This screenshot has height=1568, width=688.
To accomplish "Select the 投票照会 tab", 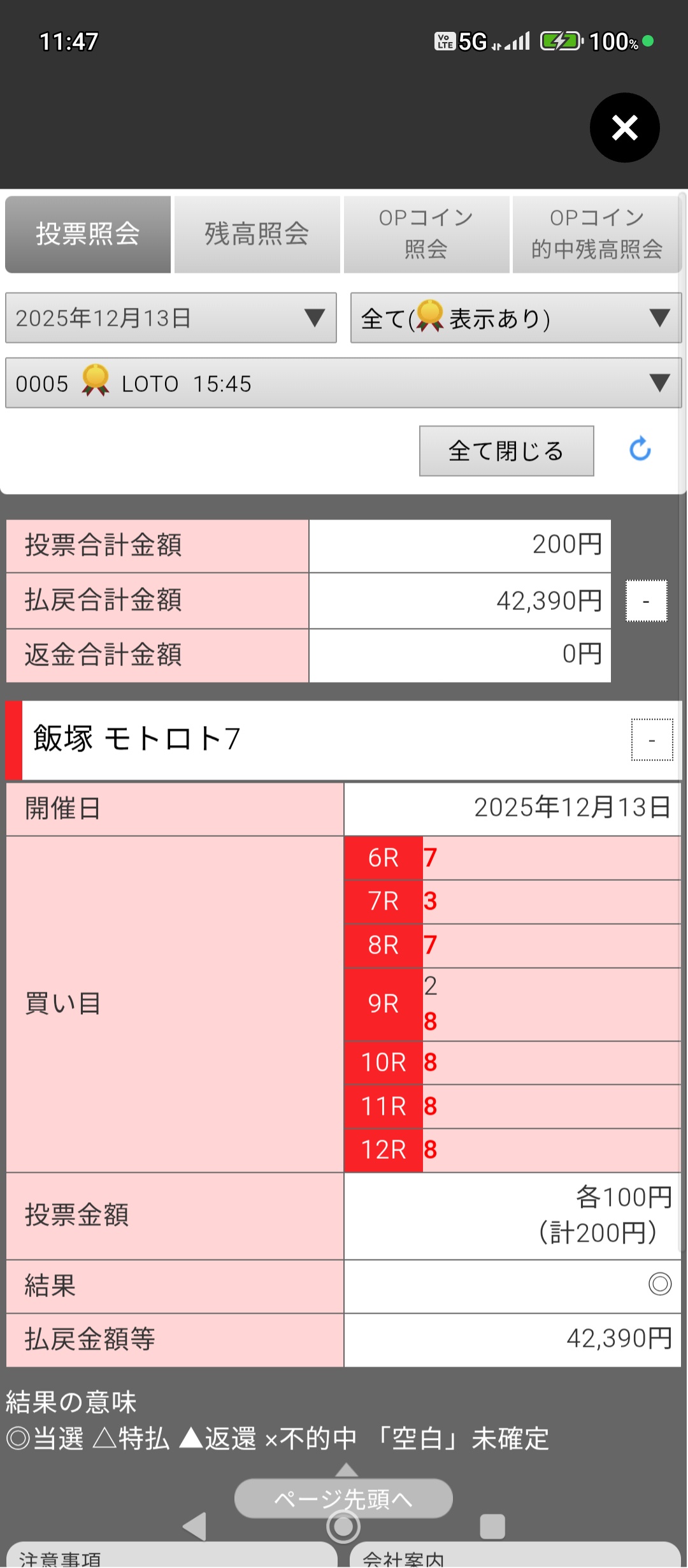I will coord(88,234).
